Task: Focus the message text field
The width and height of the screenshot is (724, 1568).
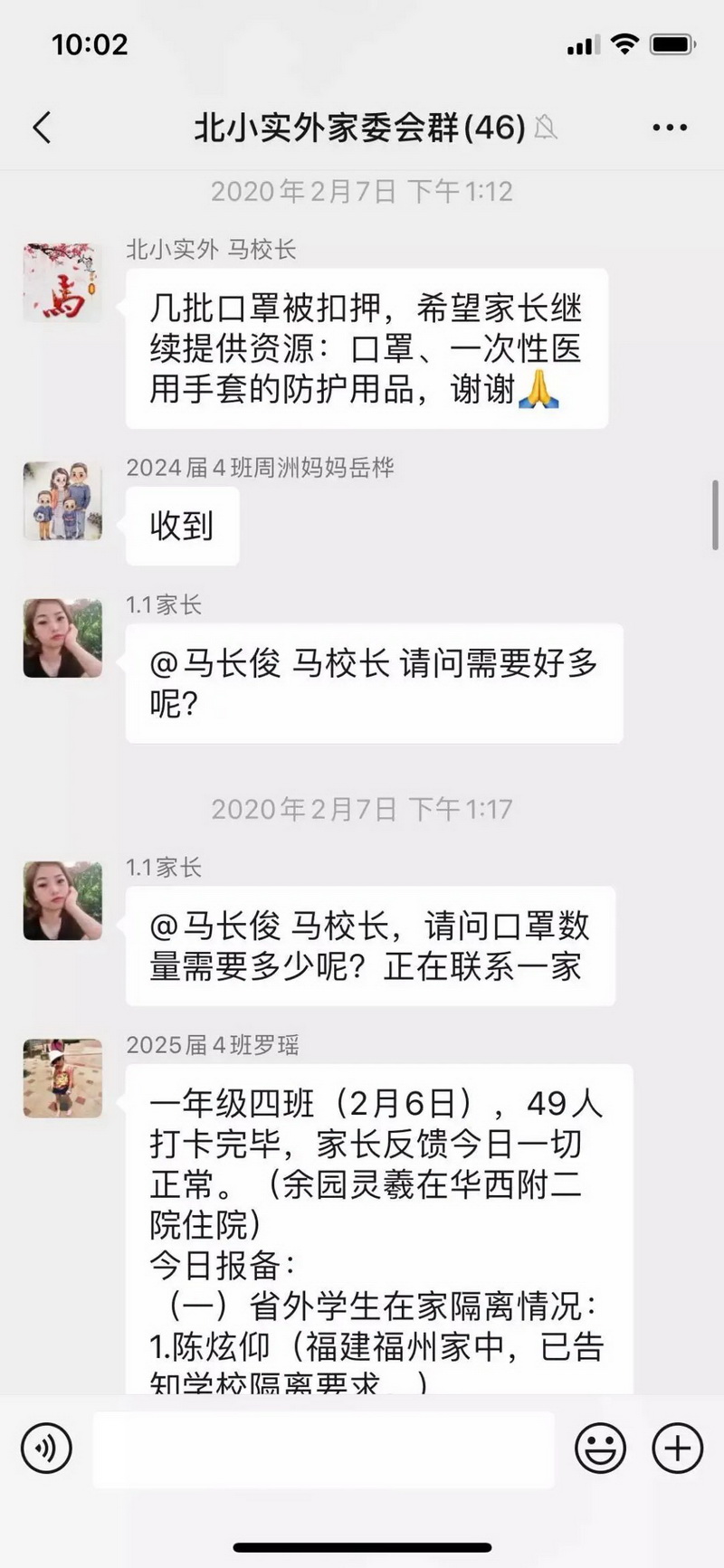Action: pyautogui.click(x=323, y=1448)
